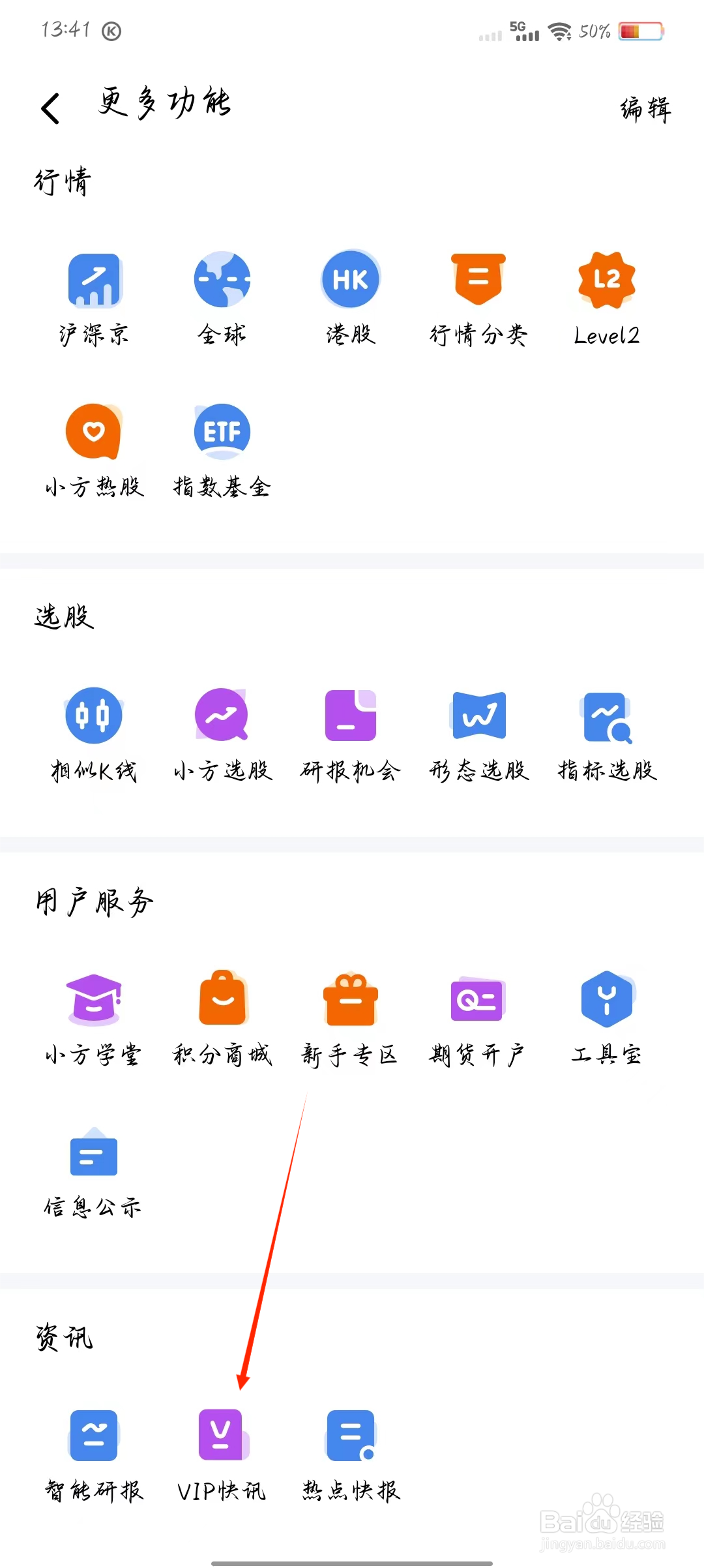Open VIP快讯 news feed

(222, 1436)
